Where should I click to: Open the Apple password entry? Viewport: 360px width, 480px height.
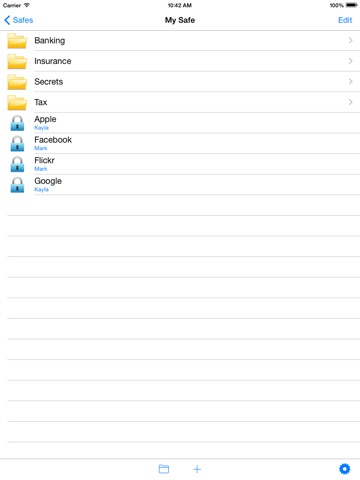[180, 123]
